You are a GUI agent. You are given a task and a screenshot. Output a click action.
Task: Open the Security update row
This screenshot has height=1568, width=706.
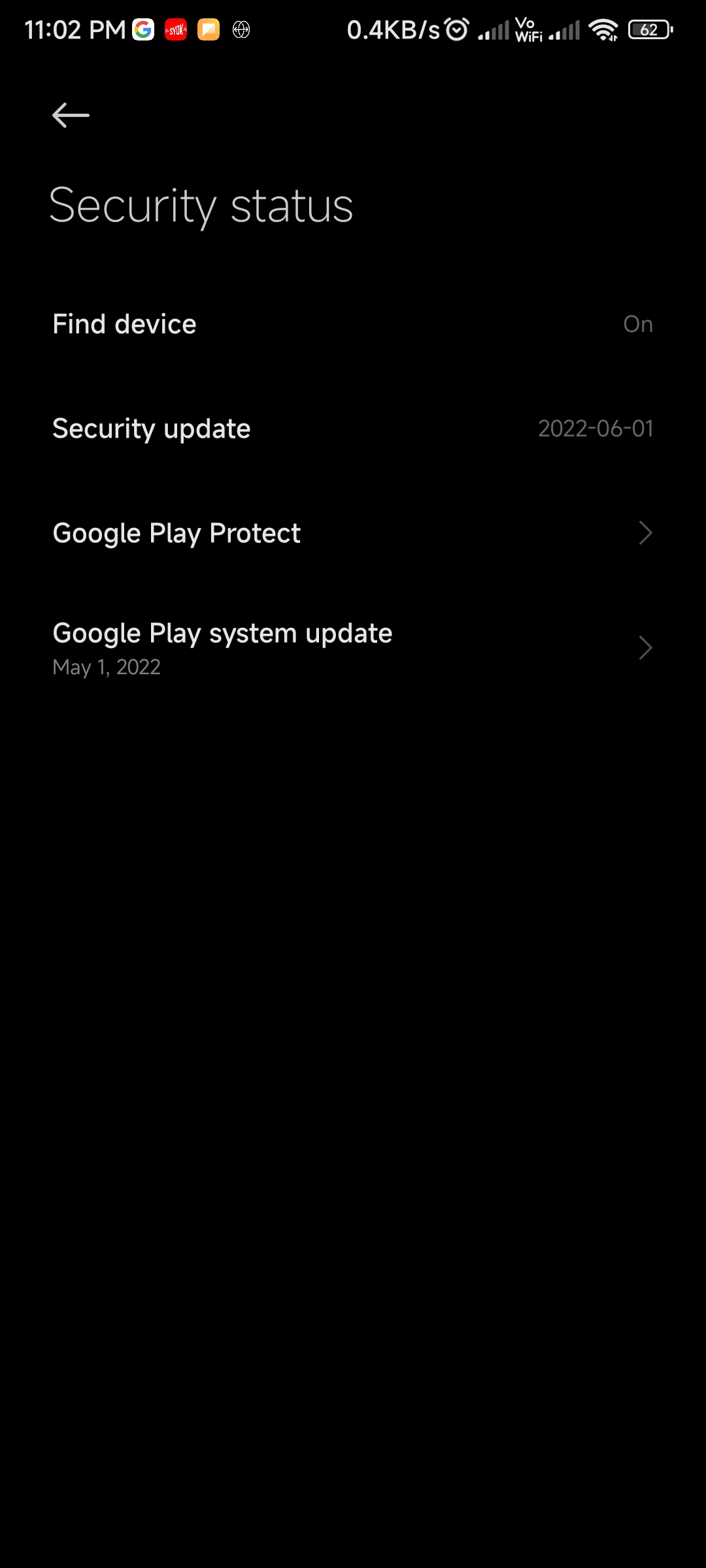tap(353, 429)
